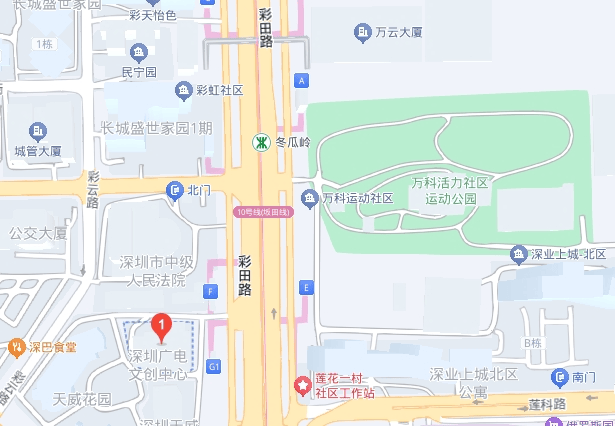
Task: Tap the metro exit F marker
Action: point(210,291)
